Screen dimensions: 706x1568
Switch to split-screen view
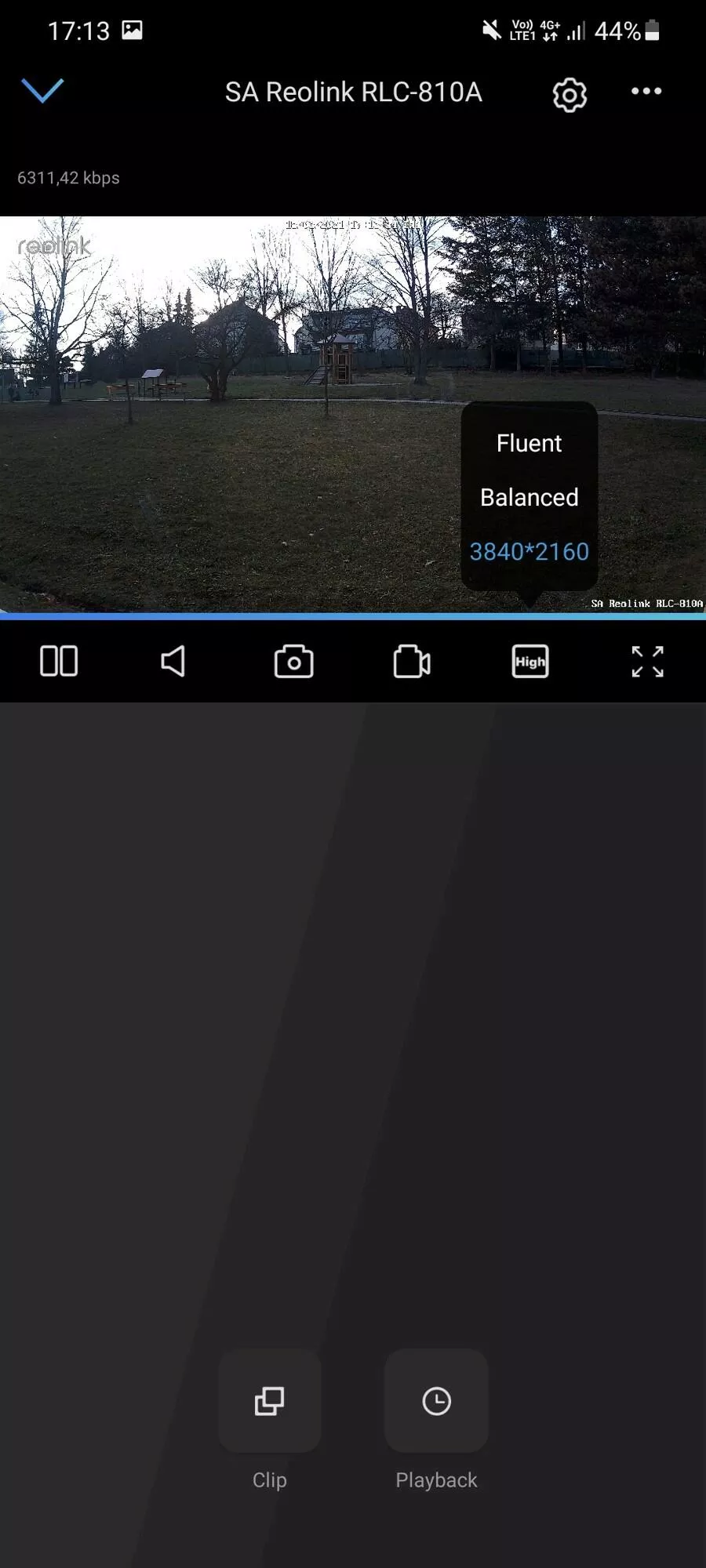pos(59,661)
